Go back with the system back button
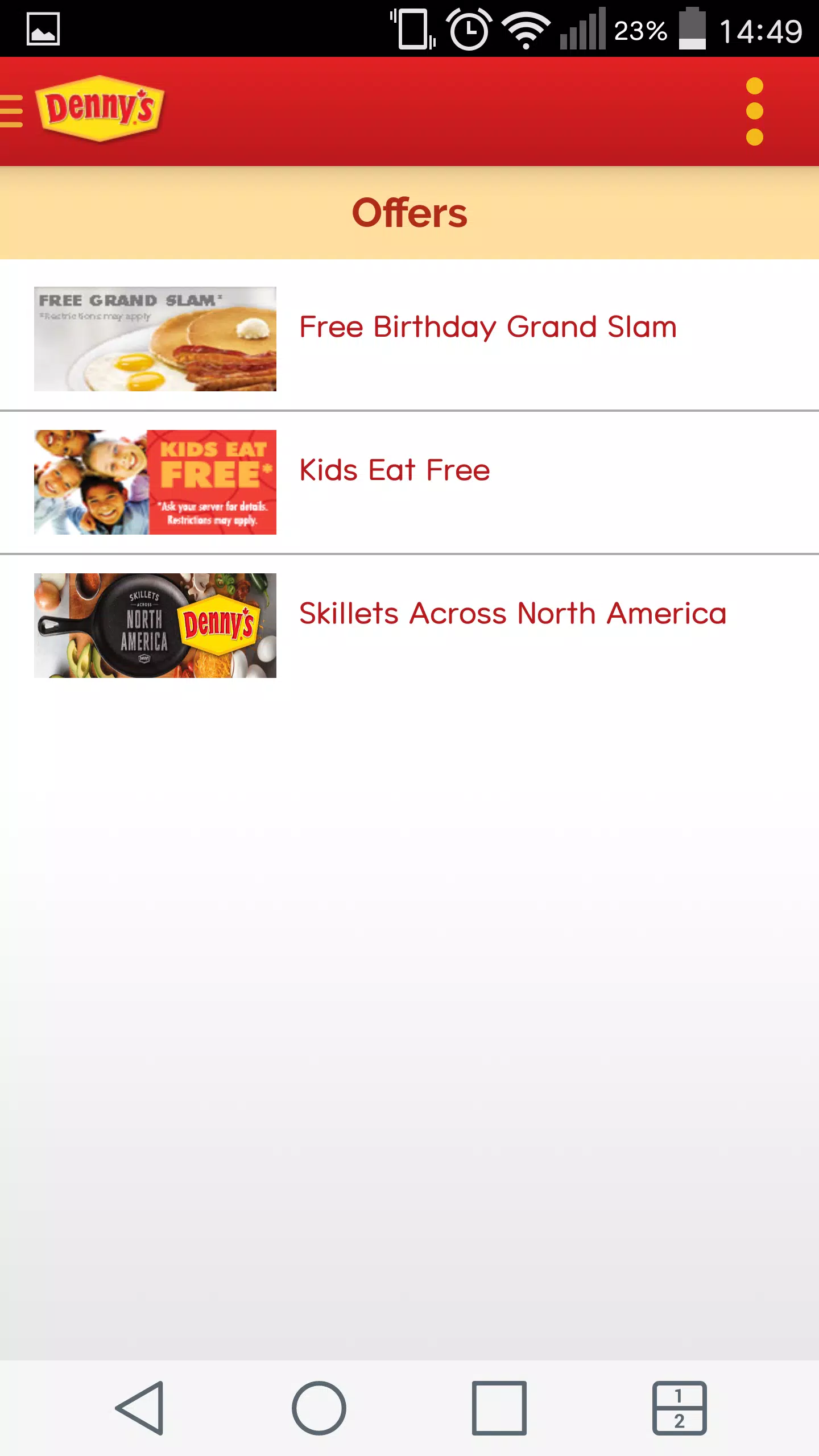This screenshot has width=819, height=1456. click(x=140, y=1408)
